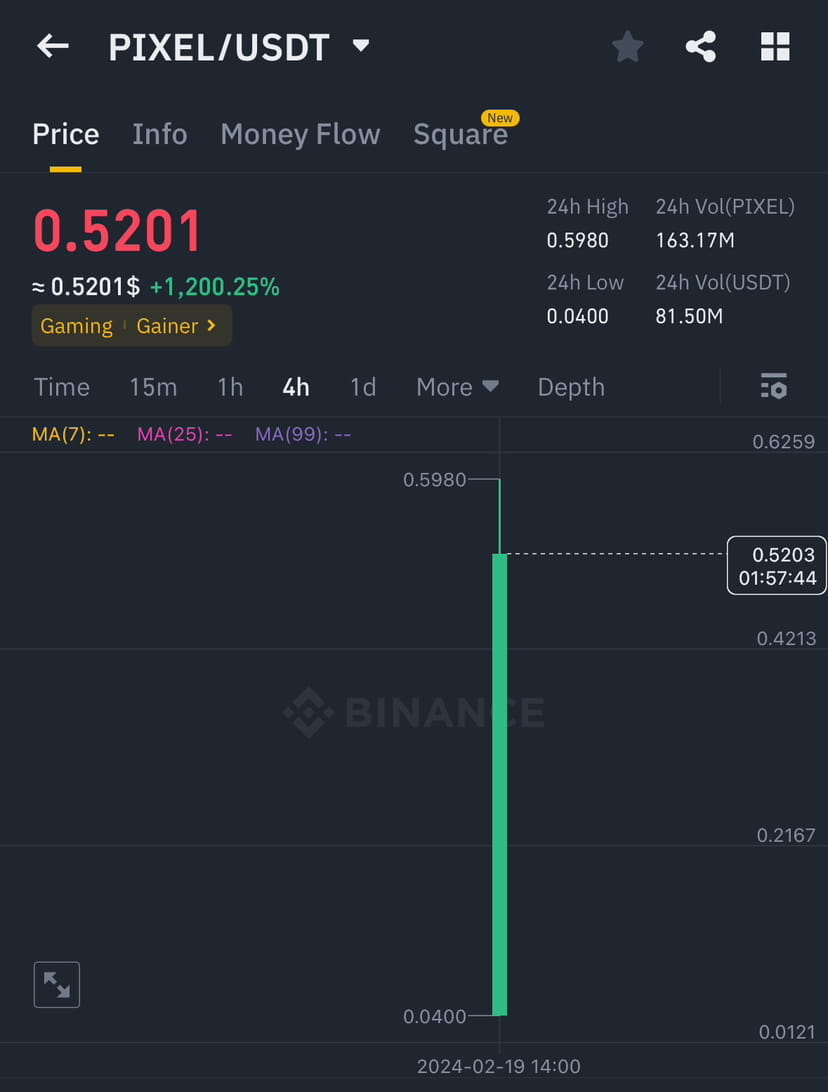The image size is (828, 1092).
Task: Open the Square tab with New badge
Action: 461,134
